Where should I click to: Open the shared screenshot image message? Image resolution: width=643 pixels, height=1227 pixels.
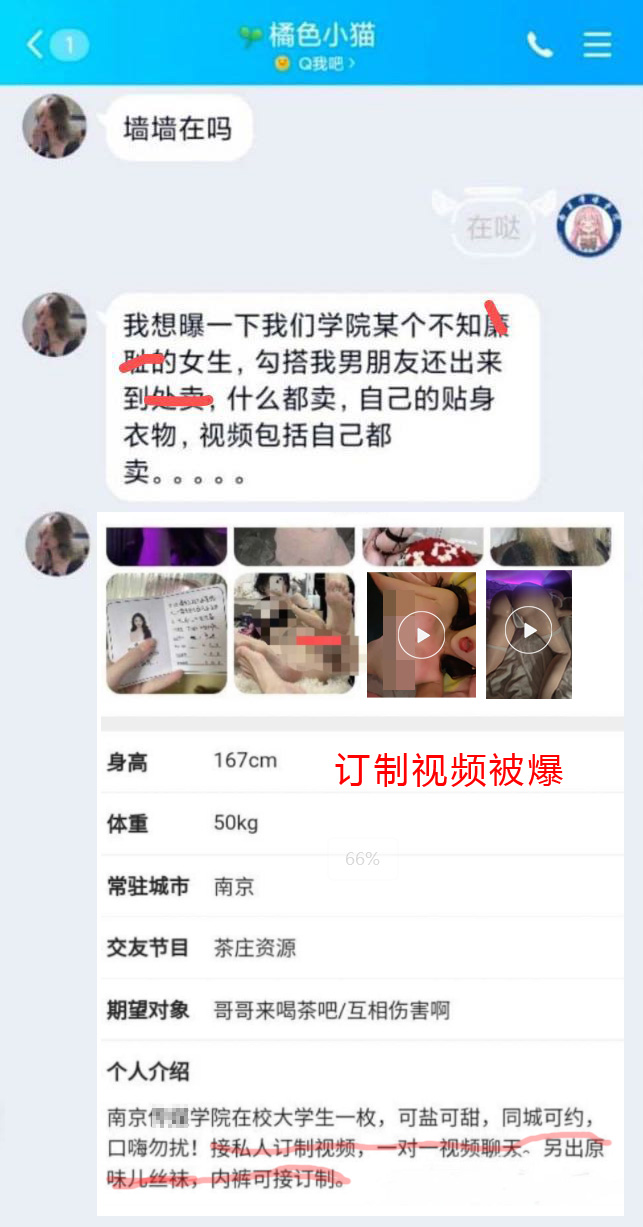click(360, 860)
